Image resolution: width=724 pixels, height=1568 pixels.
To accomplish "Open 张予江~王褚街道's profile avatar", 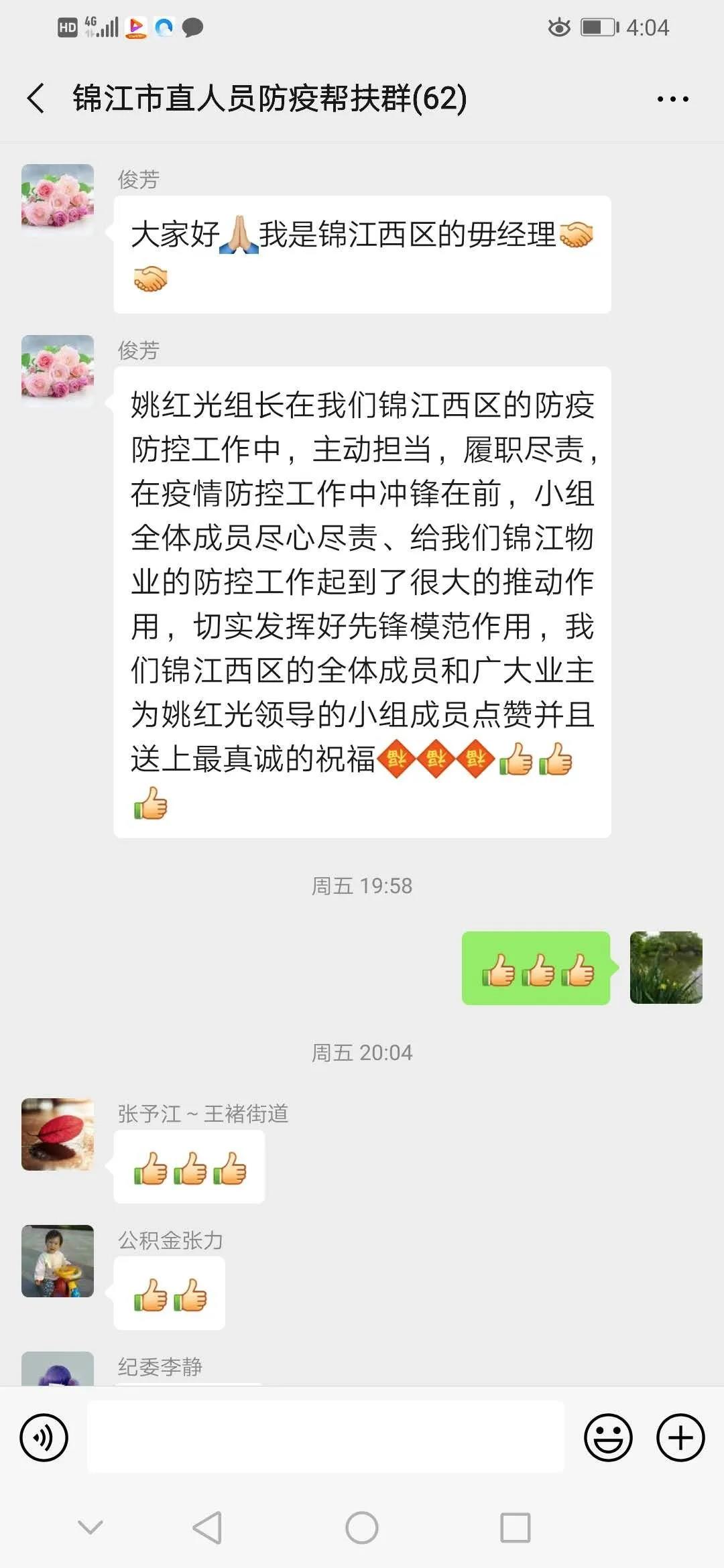I will [x=58, y=1134].
